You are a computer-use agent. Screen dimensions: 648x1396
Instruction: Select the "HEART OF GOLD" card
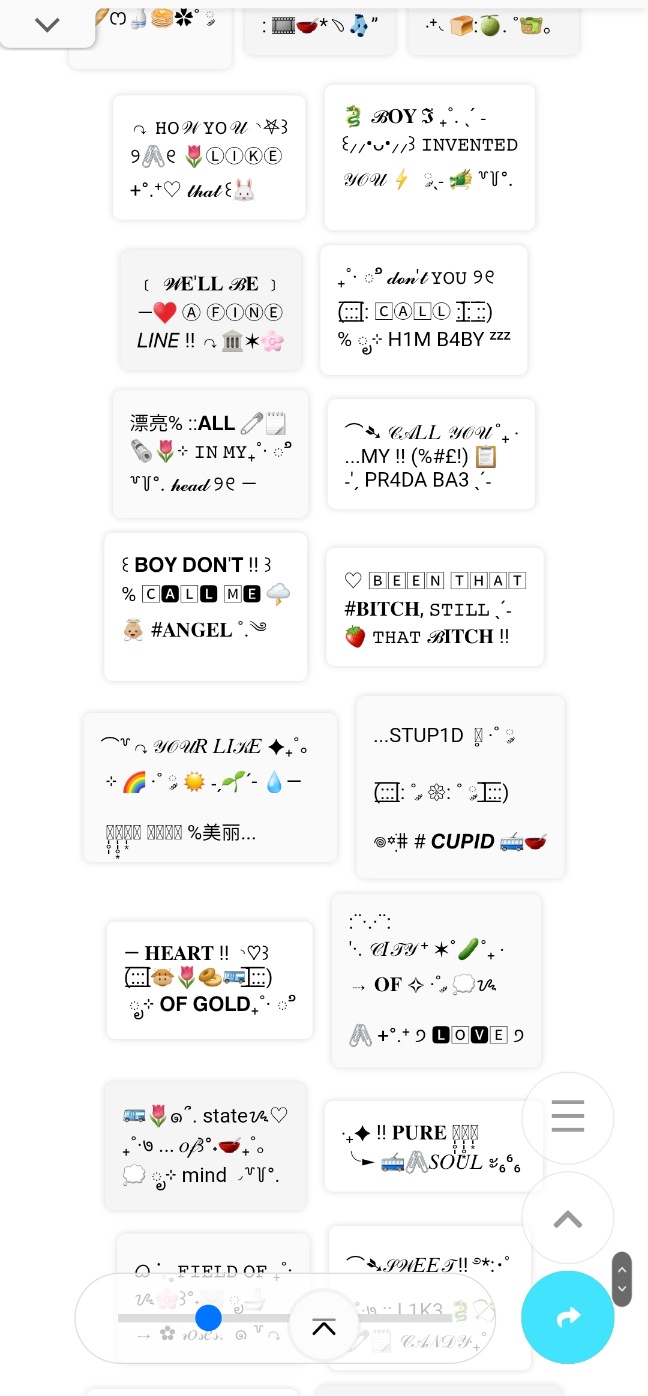pos(210,980)
